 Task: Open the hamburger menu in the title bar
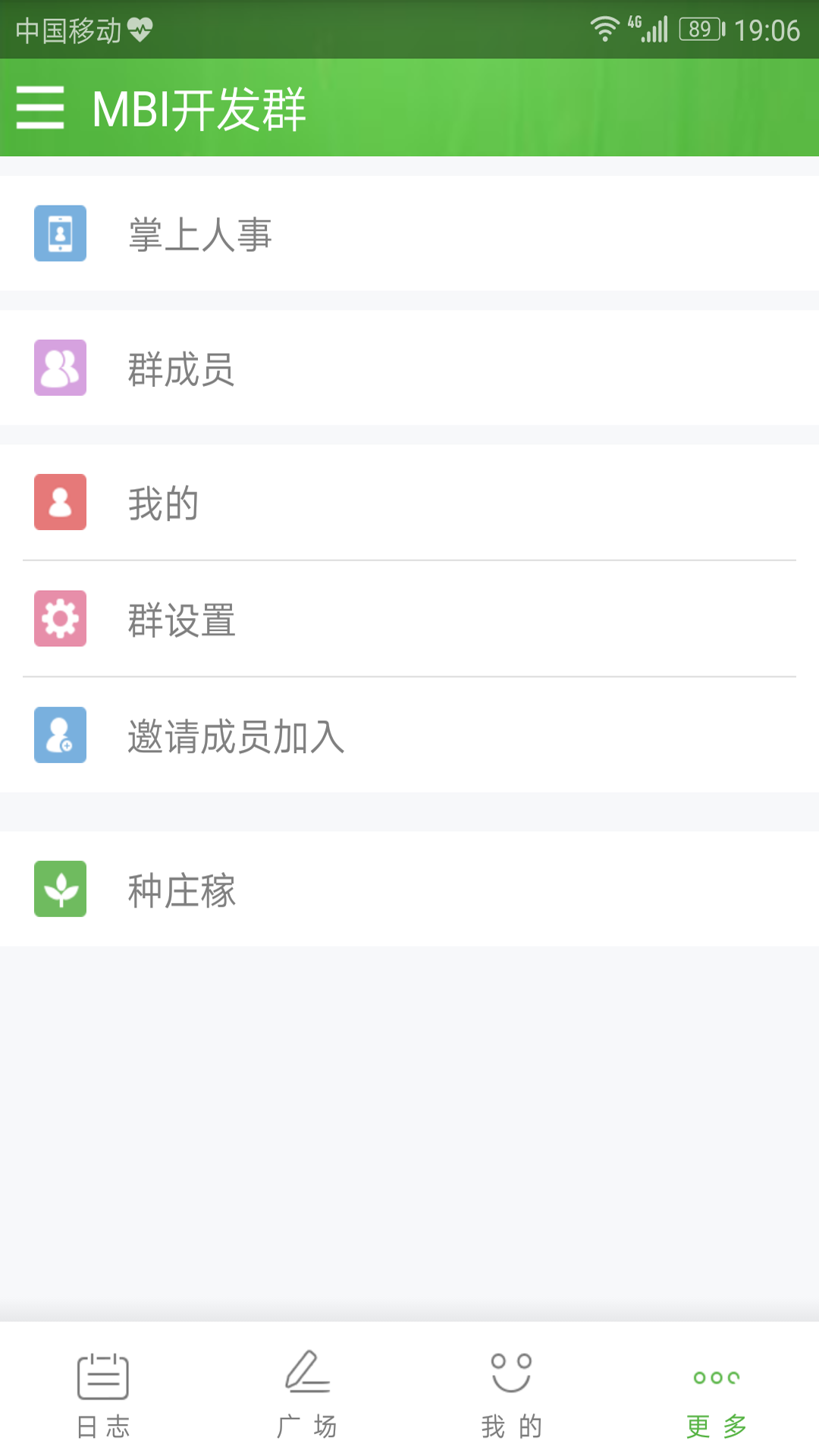coord(41,108)
